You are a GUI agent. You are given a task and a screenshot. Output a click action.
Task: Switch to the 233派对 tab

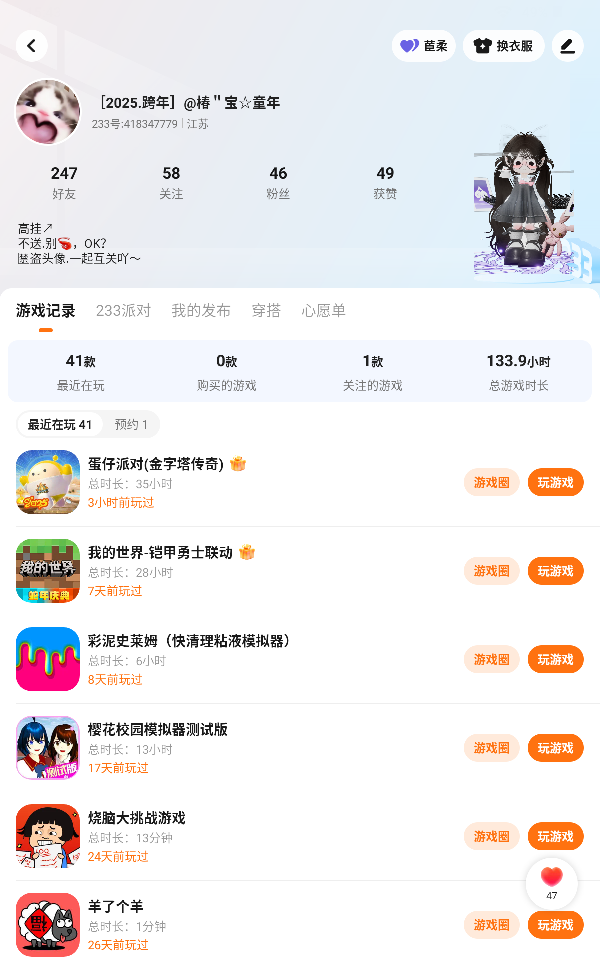[x=123, y=311]
